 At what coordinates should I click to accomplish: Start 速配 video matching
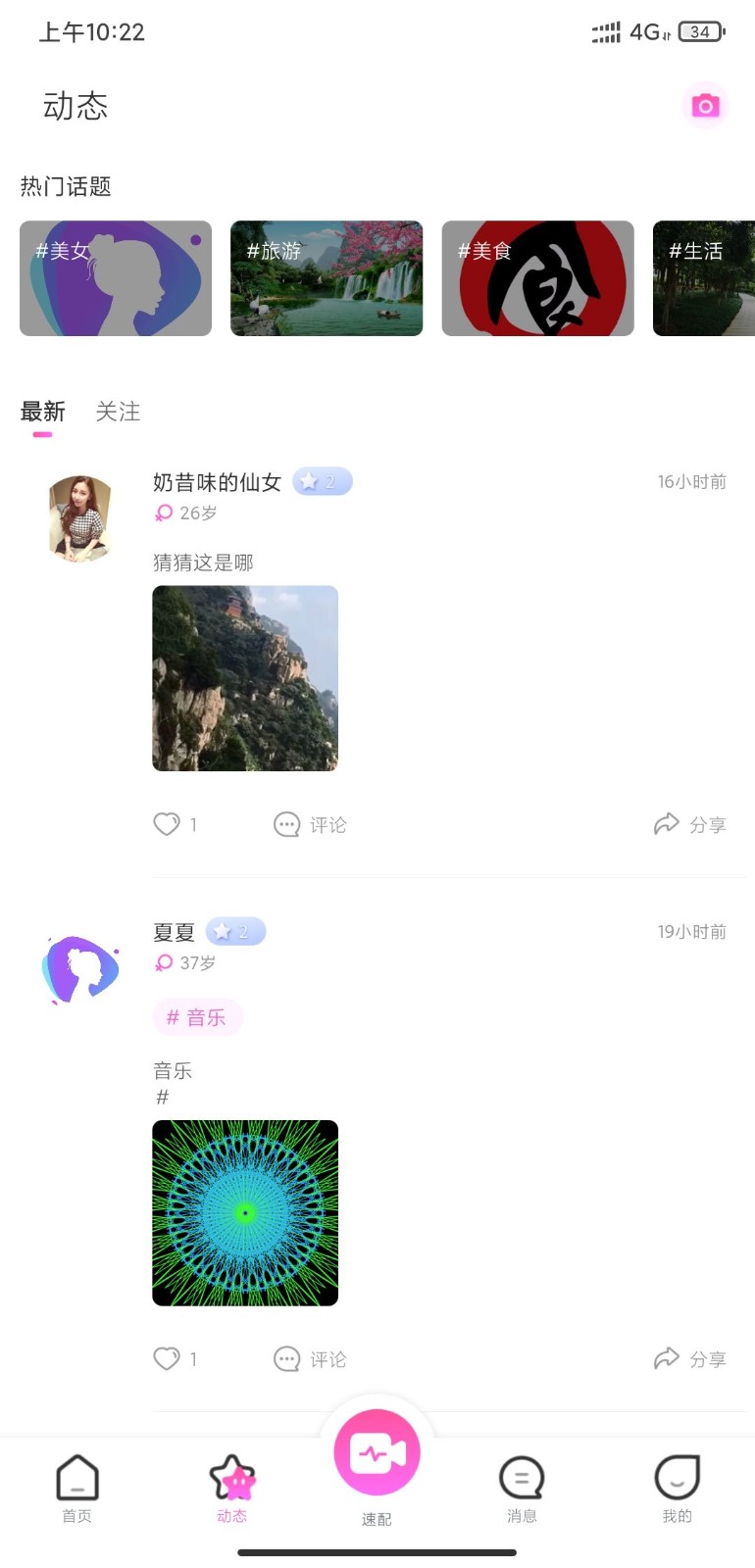pyautogui.click(x=377, y=1454)
